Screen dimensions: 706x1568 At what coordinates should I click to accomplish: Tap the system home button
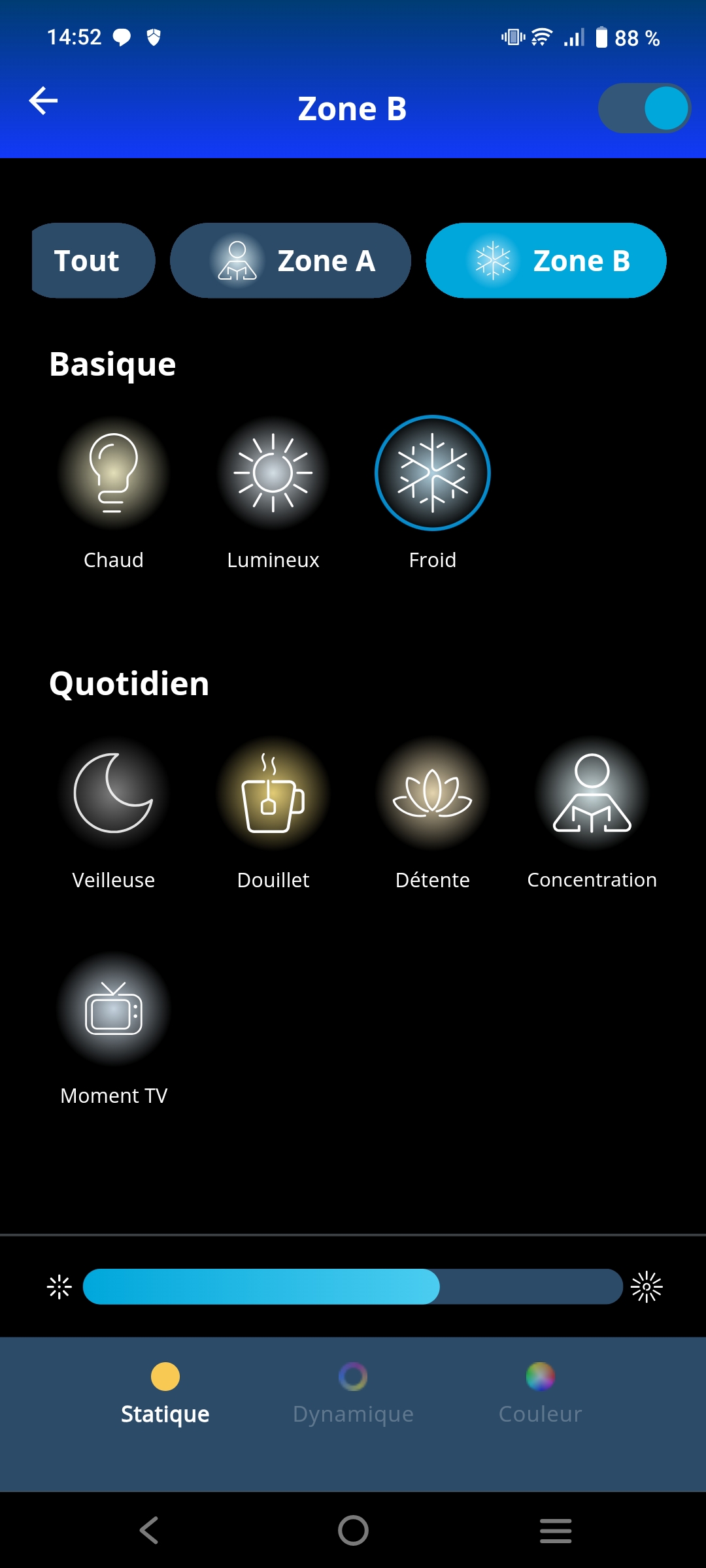click(353, 1530)
